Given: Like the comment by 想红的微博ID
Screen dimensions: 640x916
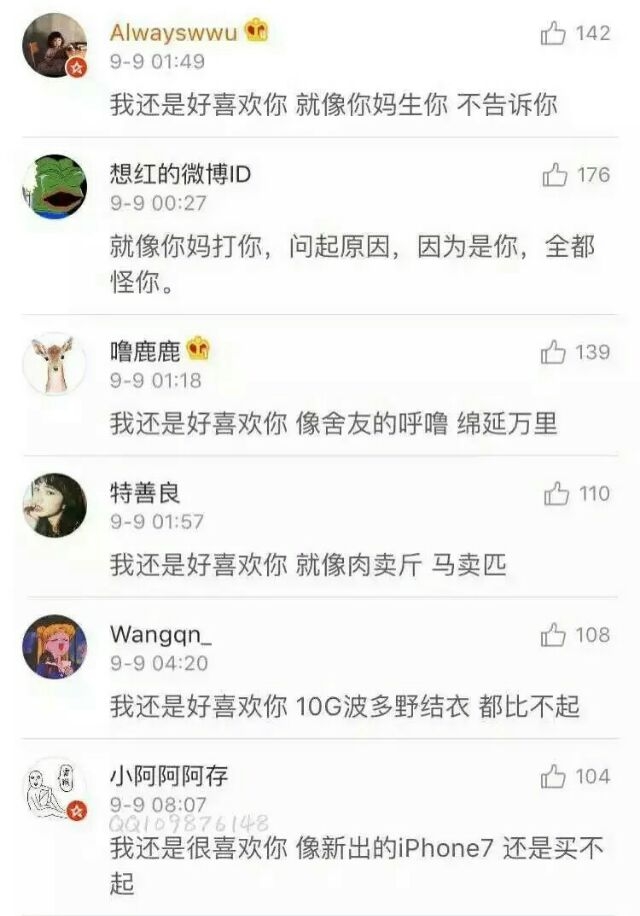Looking at the screenshot, I should click(555, 176).
